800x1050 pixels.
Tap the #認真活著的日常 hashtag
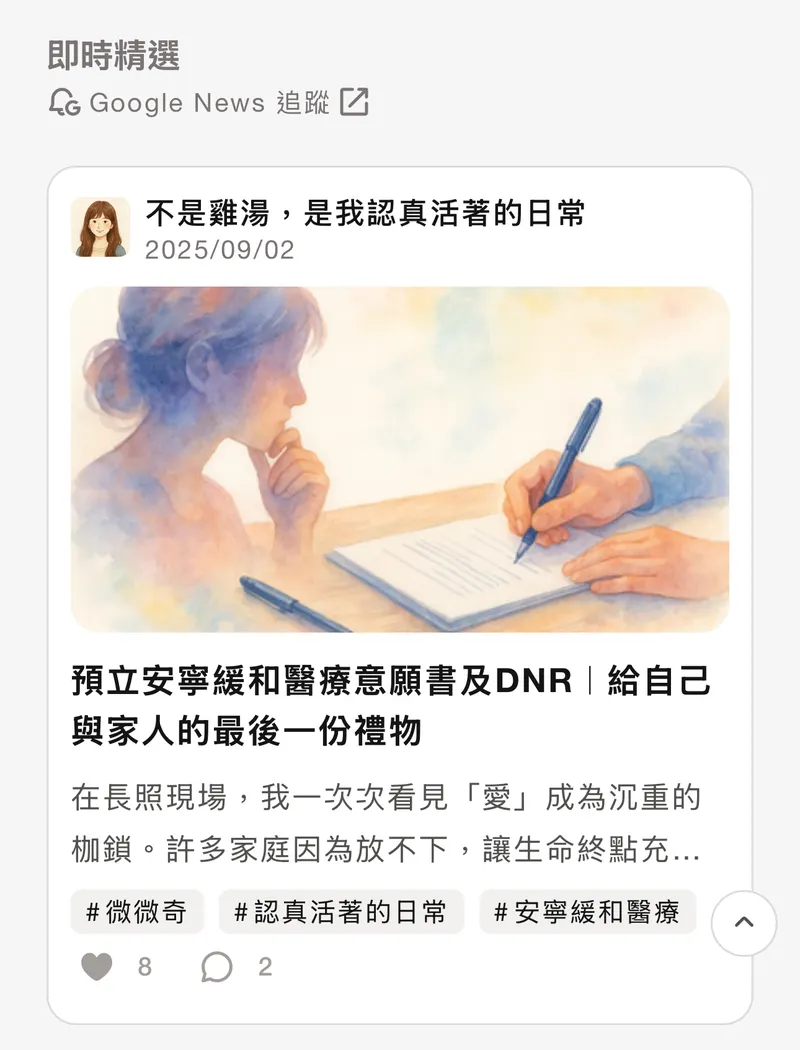click(341, 912)
